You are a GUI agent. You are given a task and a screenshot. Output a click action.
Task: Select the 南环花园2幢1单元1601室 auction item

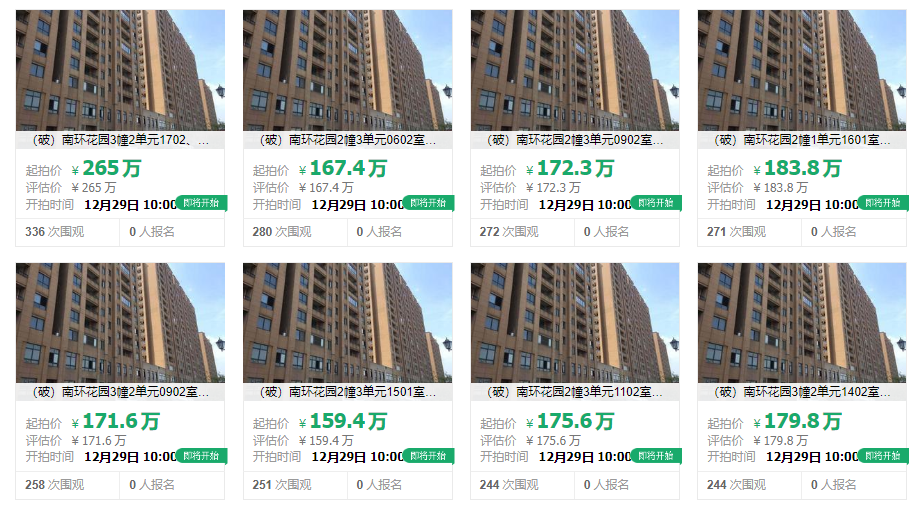tap(802, 141)
